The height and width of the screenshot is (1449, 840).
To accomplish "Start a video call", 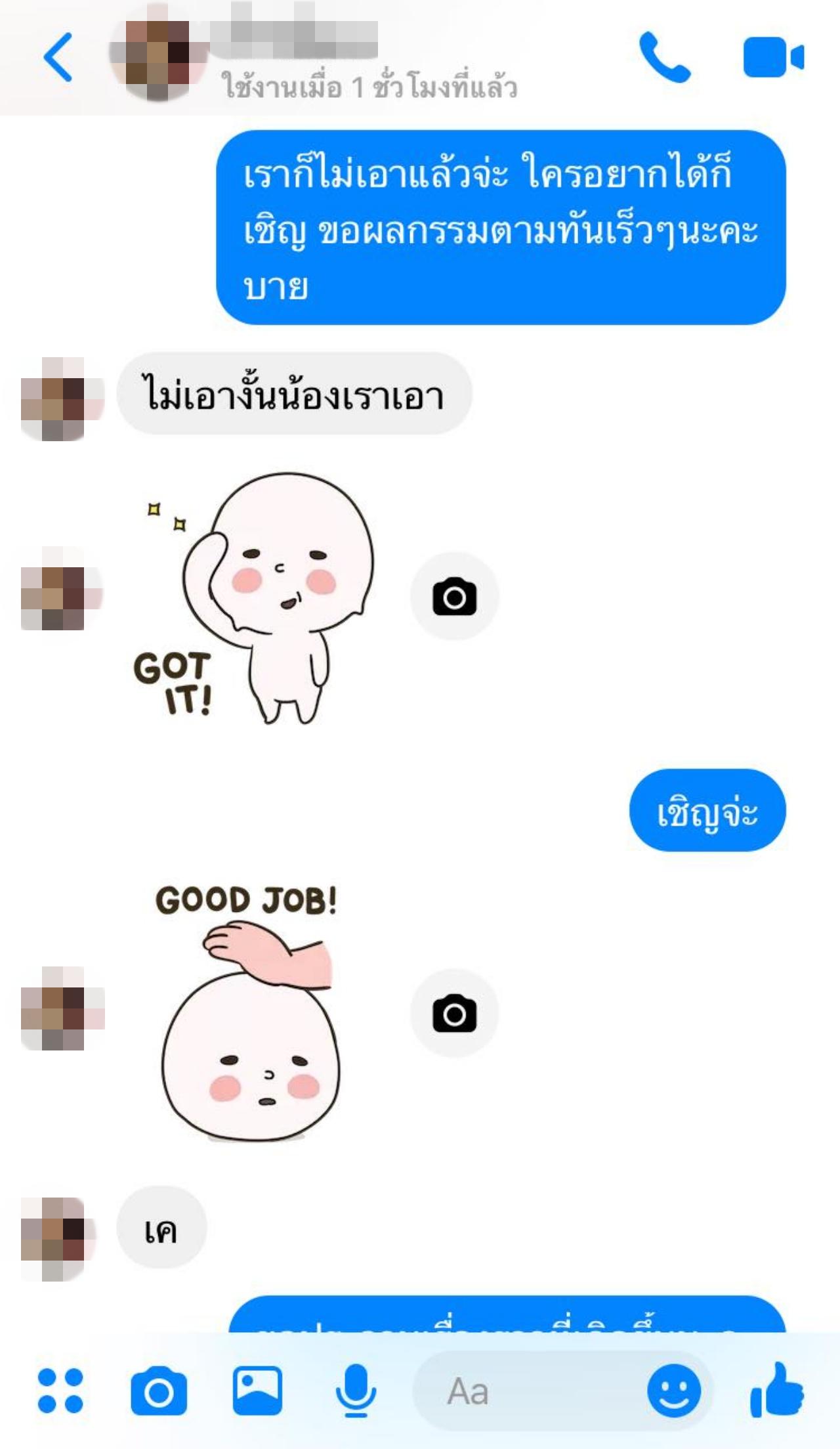I will (x=772, y=57).
